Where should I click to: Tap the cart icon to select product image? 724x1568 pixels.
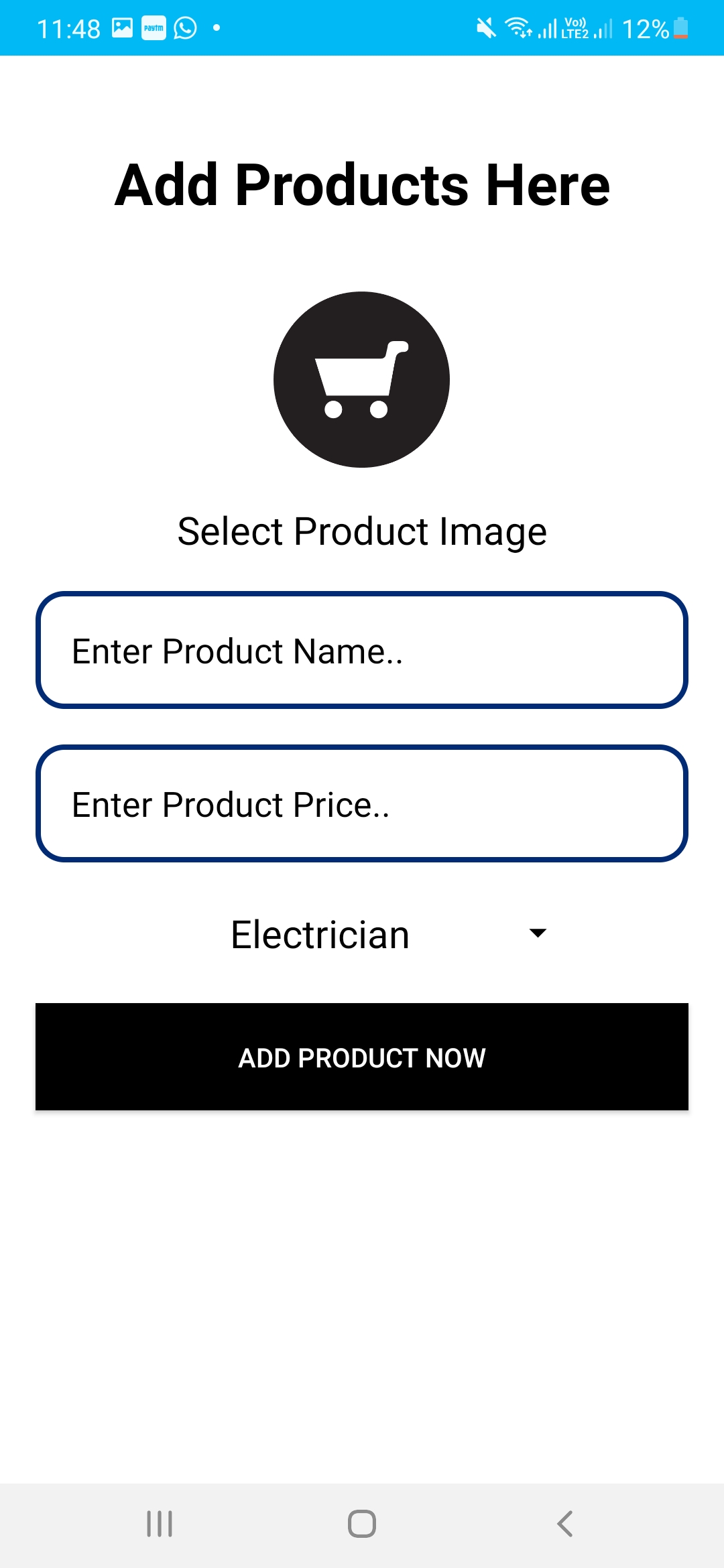click(361, 379)
